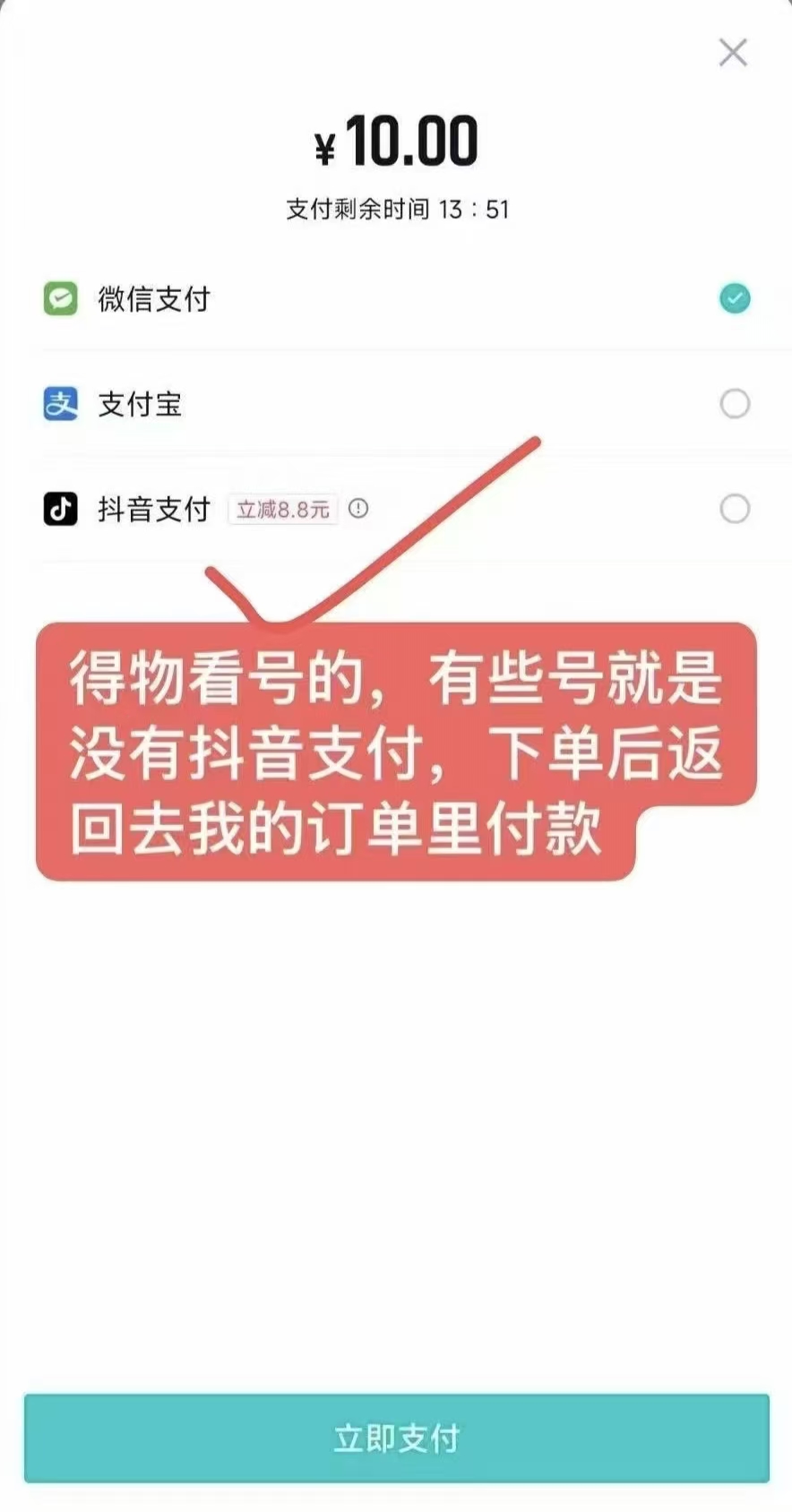Choose 支付宝 payment option
The image size is (792, 1512).
[735, 404]
